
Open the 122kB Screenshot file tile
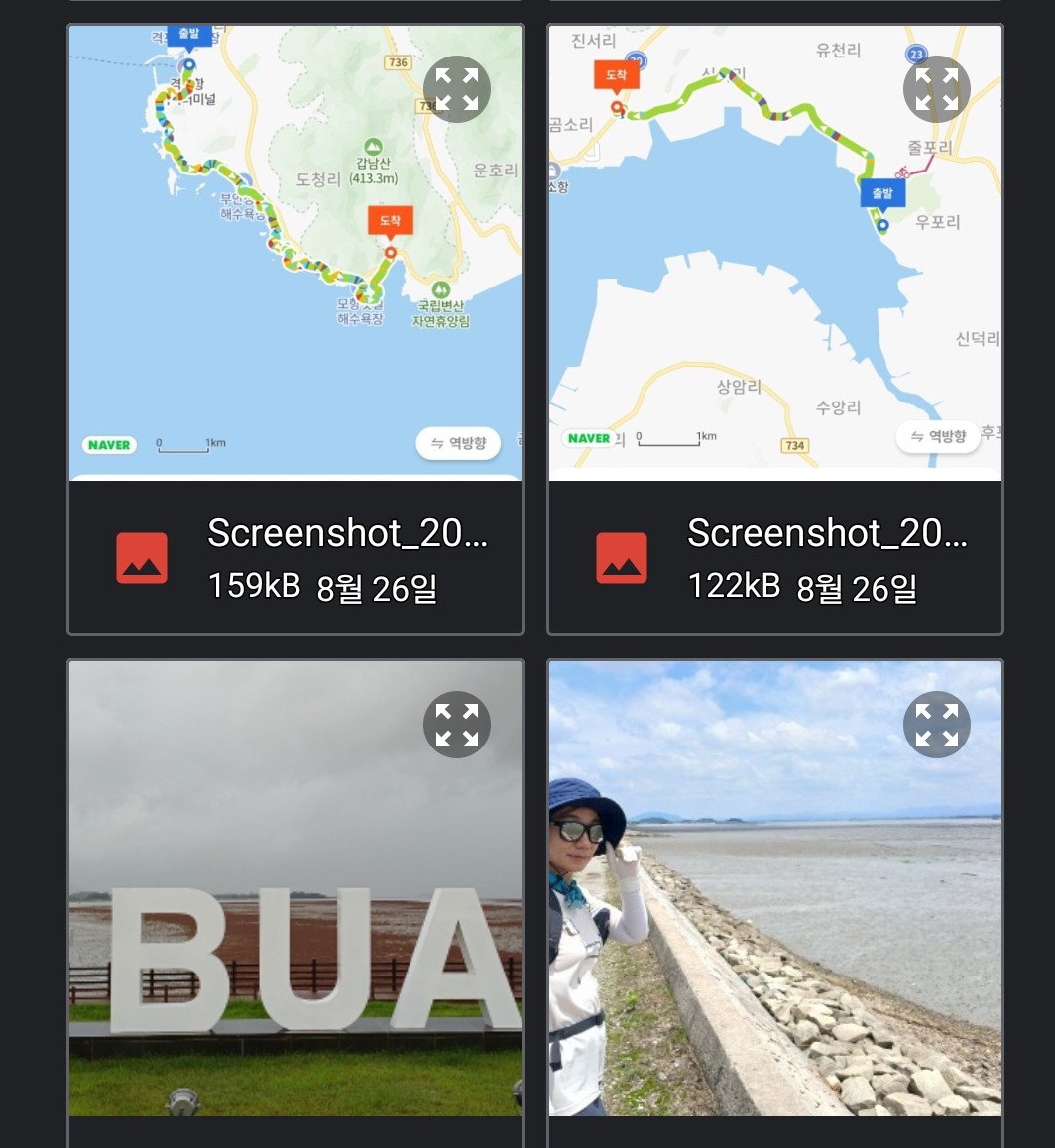pyautogui.click(x=775, y=560)
